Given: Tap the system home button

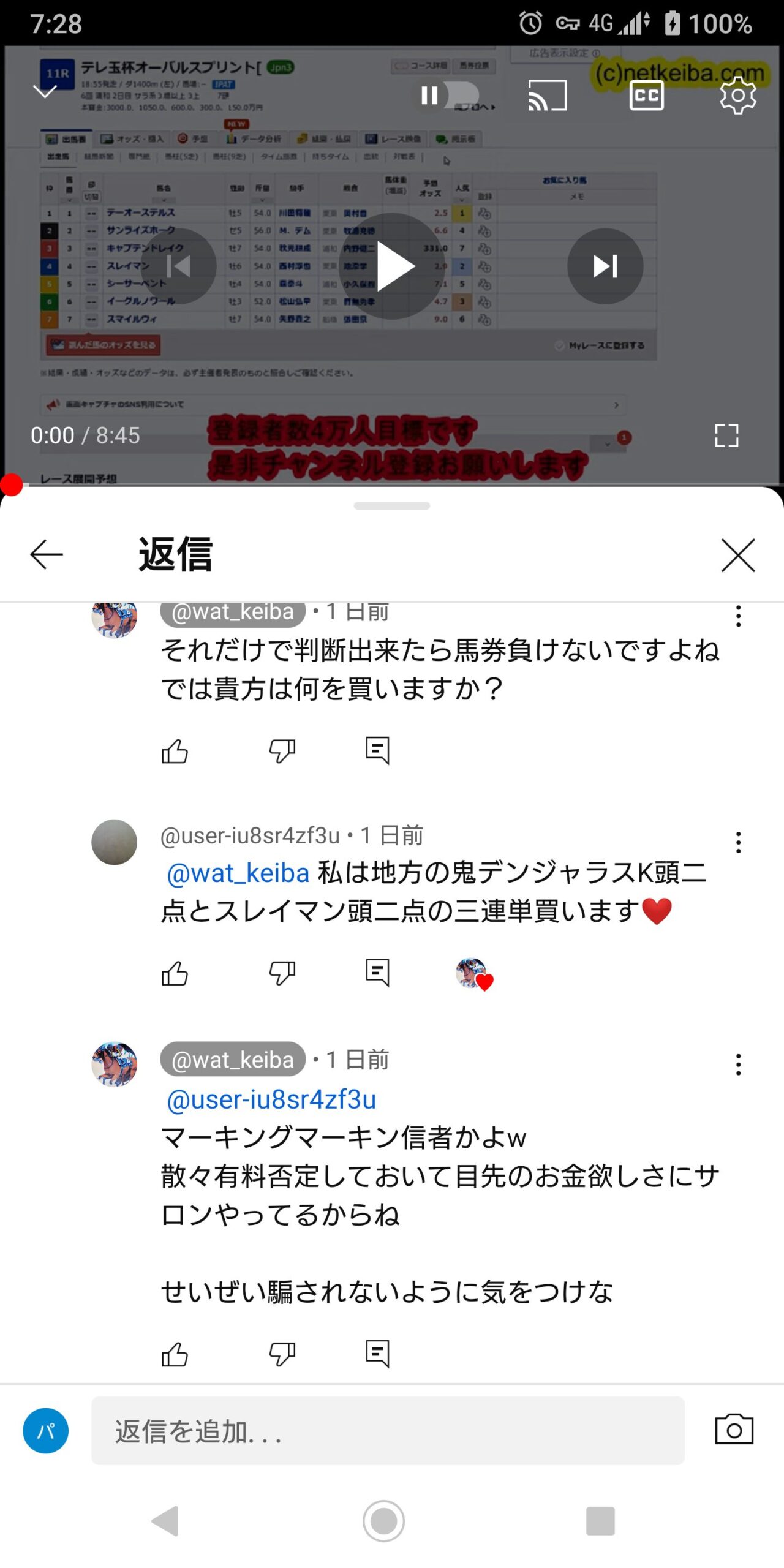Looking at the screenshot, I should tap(384, 1521).
